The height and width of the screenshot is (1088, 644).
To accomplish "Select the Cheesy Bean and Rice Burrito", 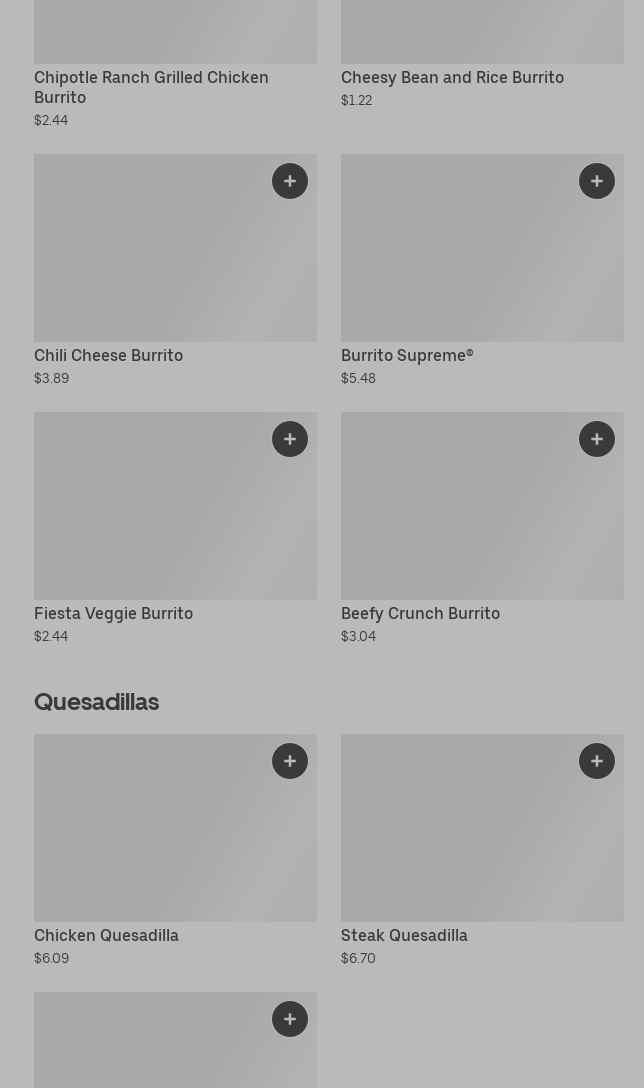I will point(452,78).
